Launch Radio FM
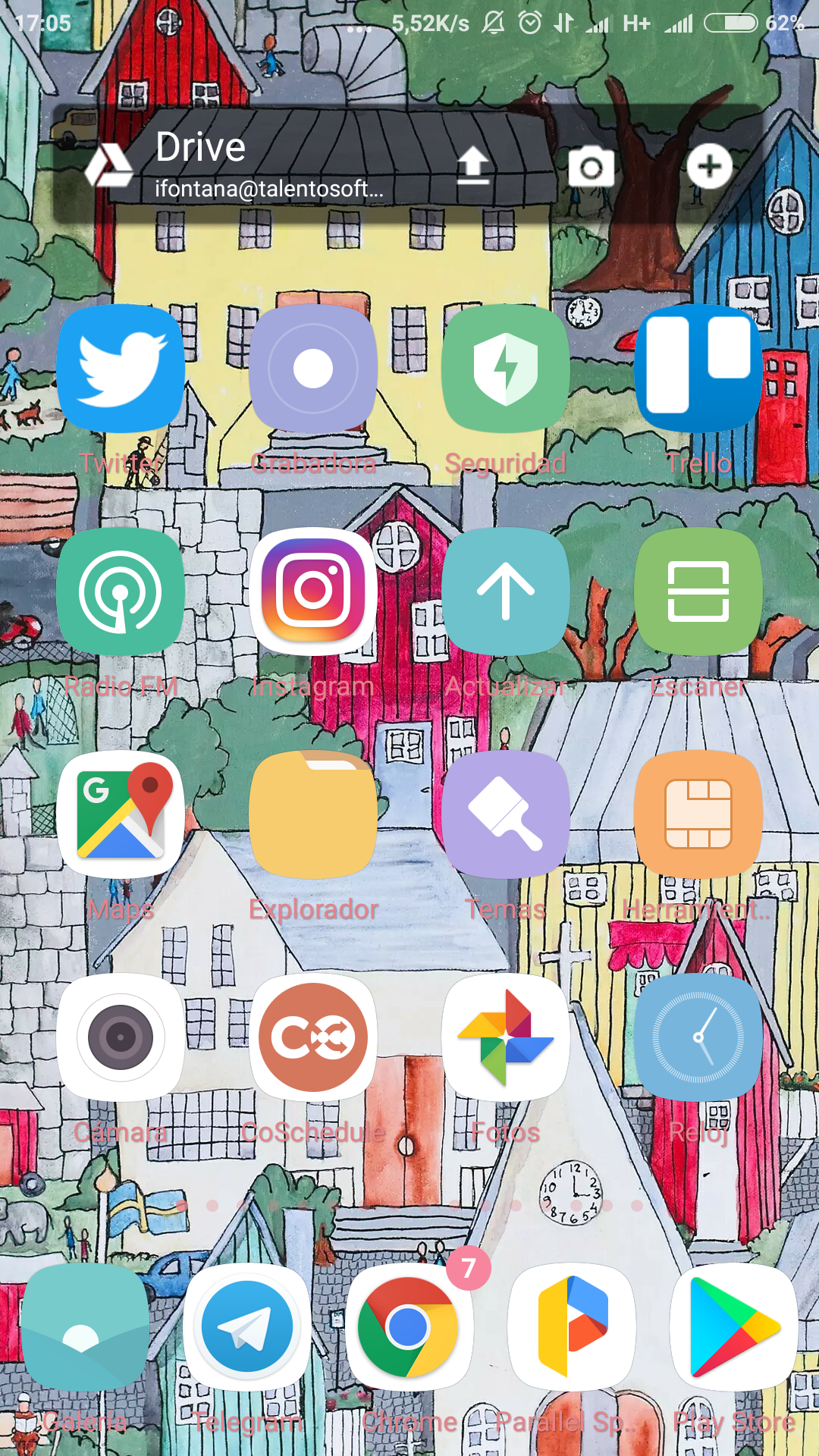 click(x=121, y=592)
